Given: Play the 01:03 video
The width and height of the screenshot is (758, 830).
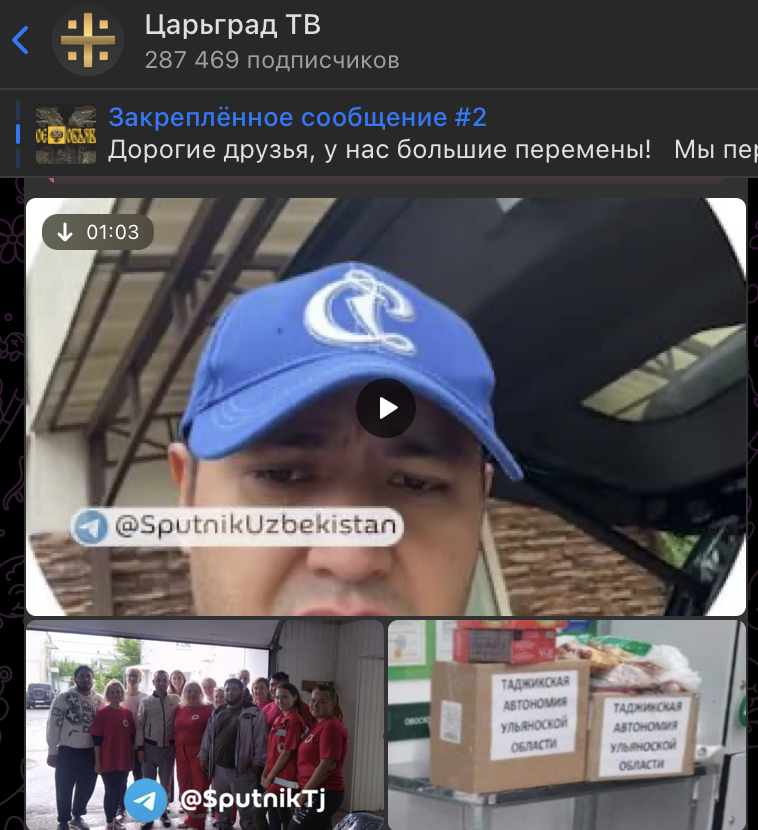Looking at the screenshot, I should [386, 407].
